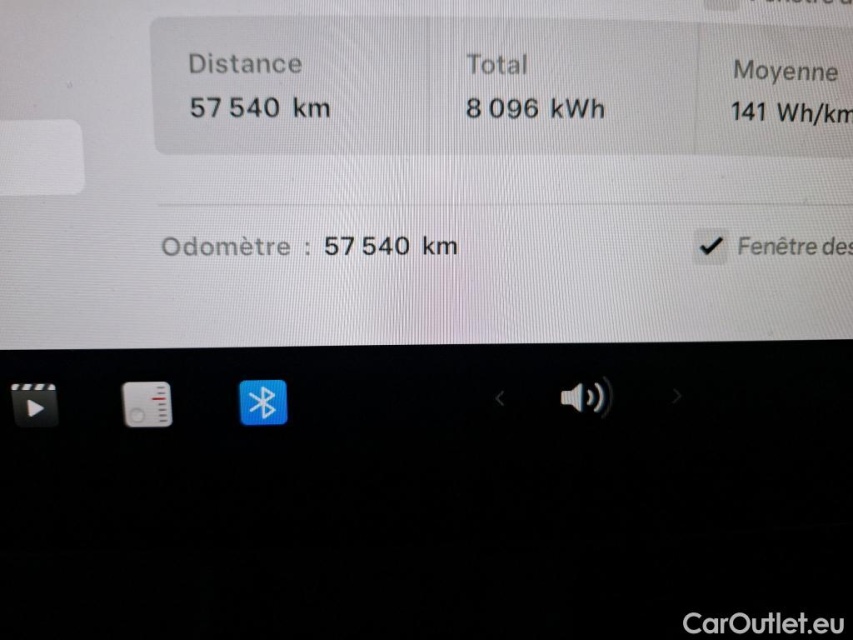
Task: Open the Bluetooth app
Action: pyautogui.click(x=263, y=402)
